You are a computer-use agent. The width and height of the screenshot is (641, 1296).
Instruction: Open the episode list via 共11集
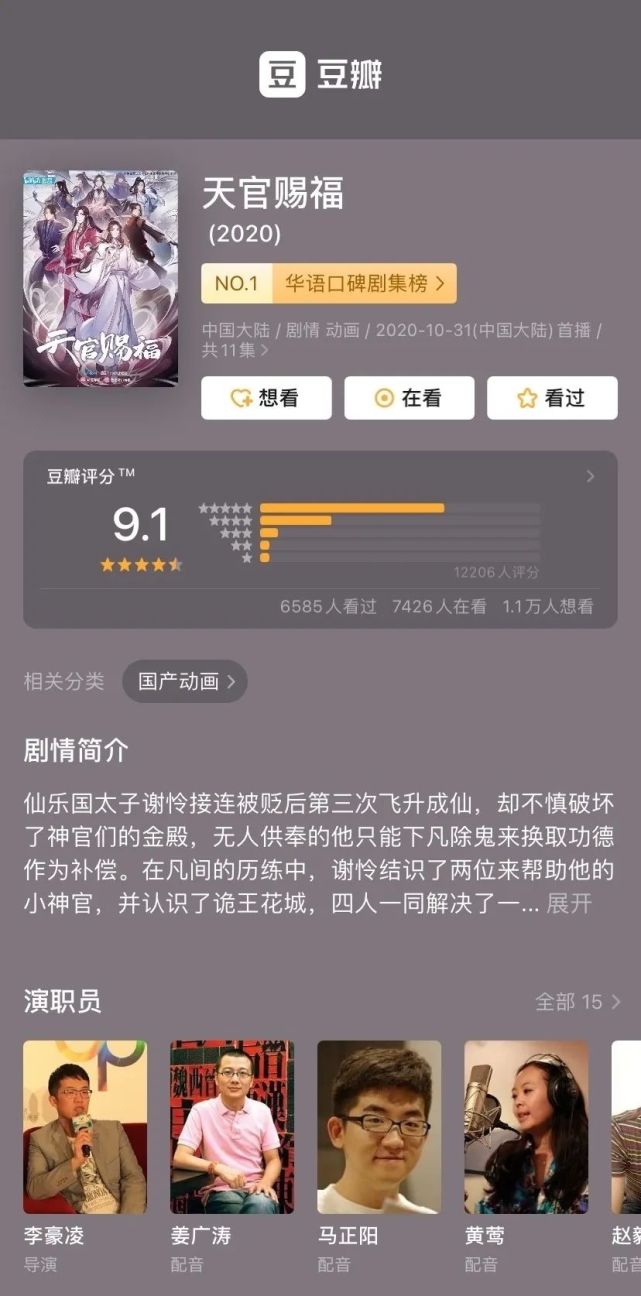pos(235,351)
